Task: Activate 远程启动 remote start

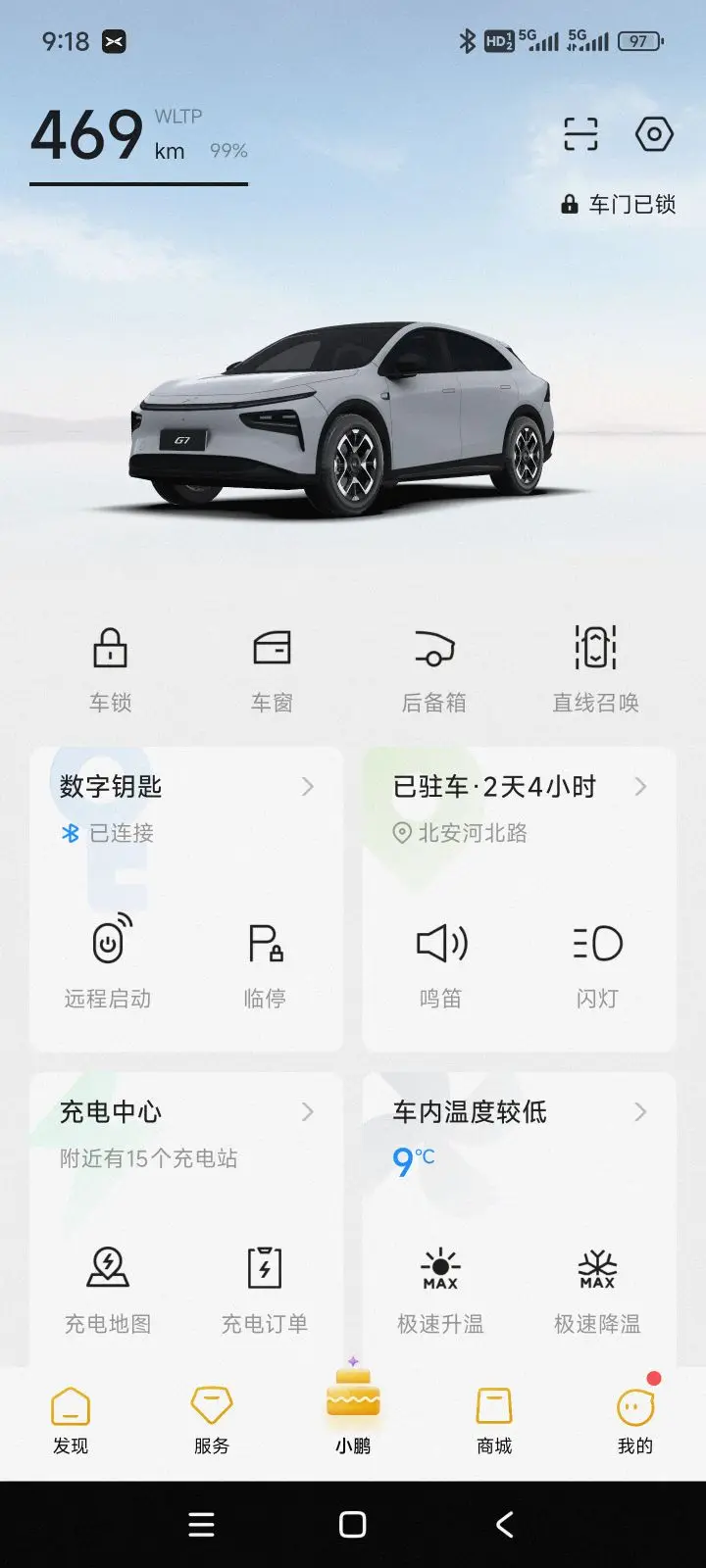Action: click(108, 962)
